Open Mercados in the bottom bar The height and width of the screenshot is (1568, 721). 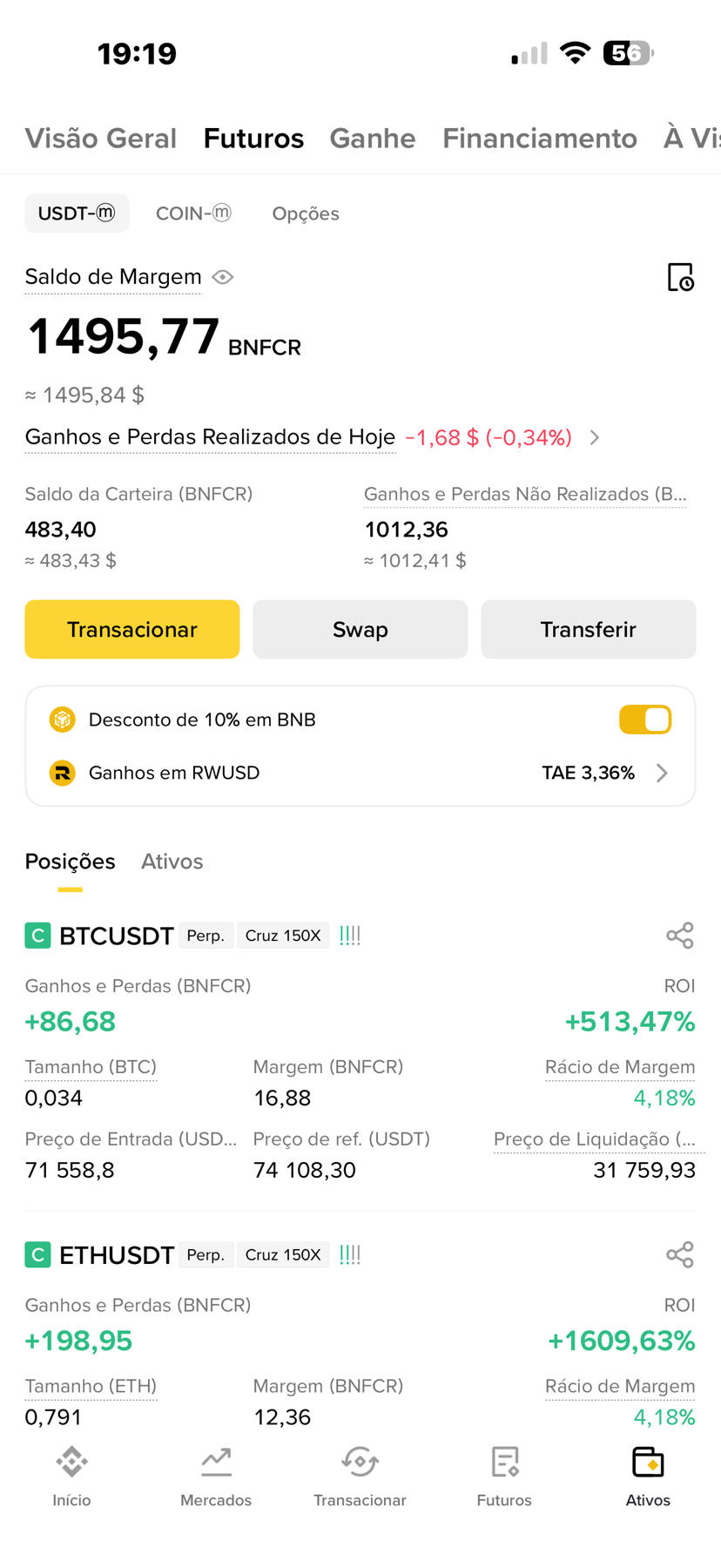pos(216,1477)
